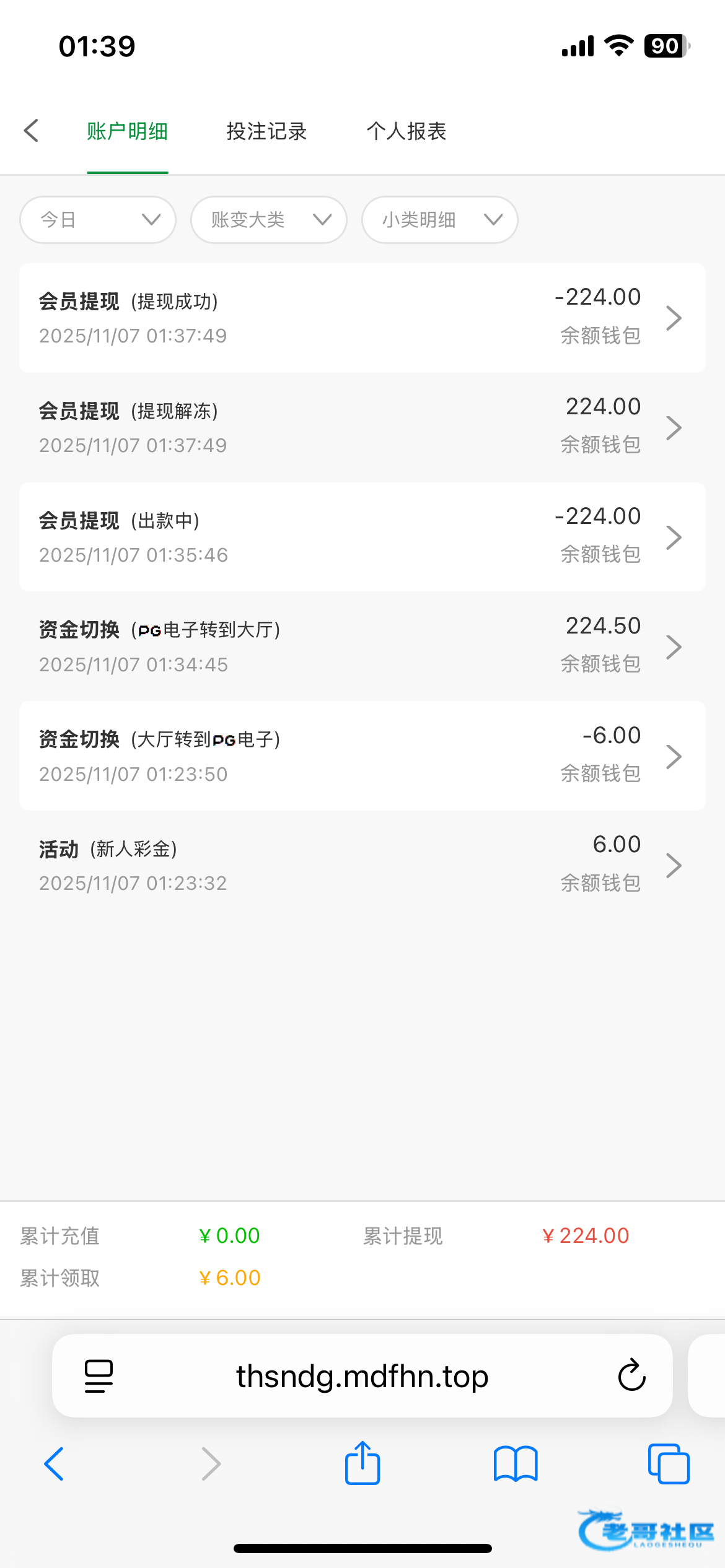Show all open Safari tabs
Image resolution: width=725 pixels, height=1568 pixels.
[668, 1464]
